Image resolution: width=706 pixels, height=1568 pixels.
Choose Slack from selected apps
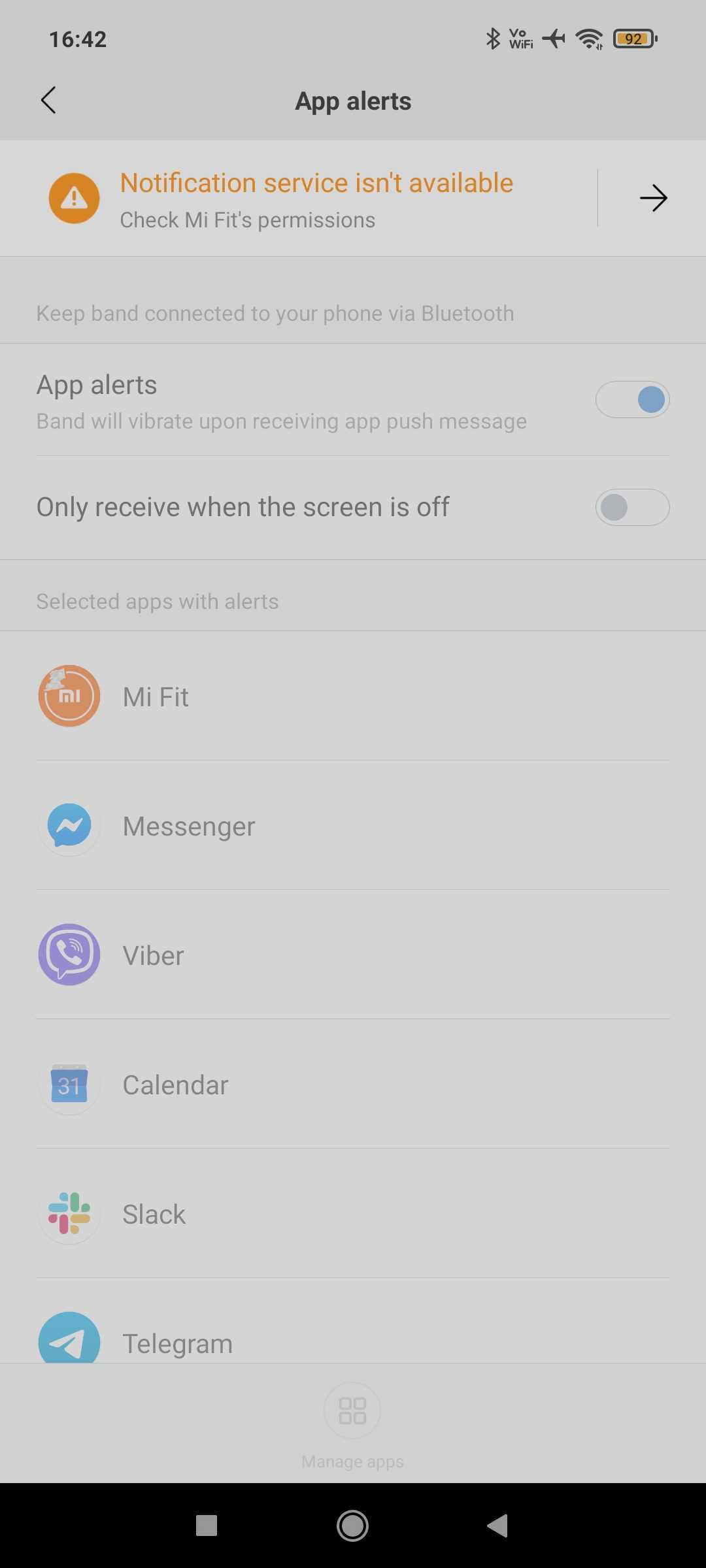click(353, 1214)
